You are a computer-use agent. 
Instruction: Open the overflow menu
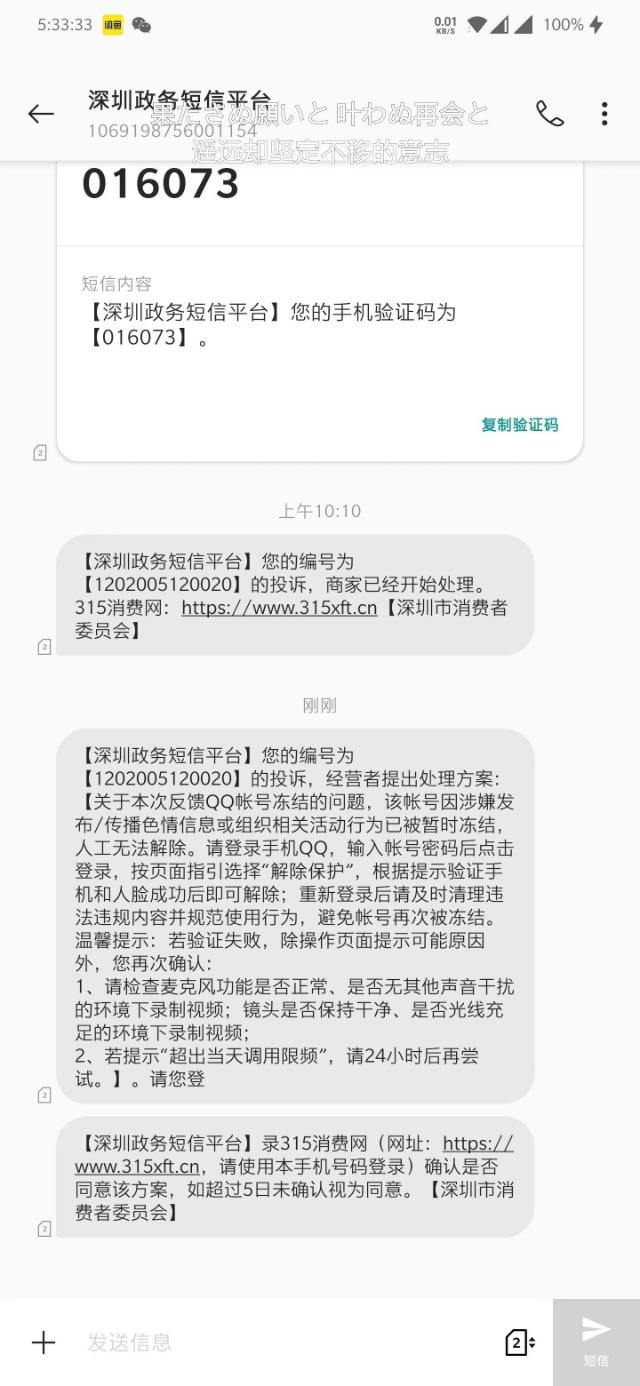tap(604, 114)
